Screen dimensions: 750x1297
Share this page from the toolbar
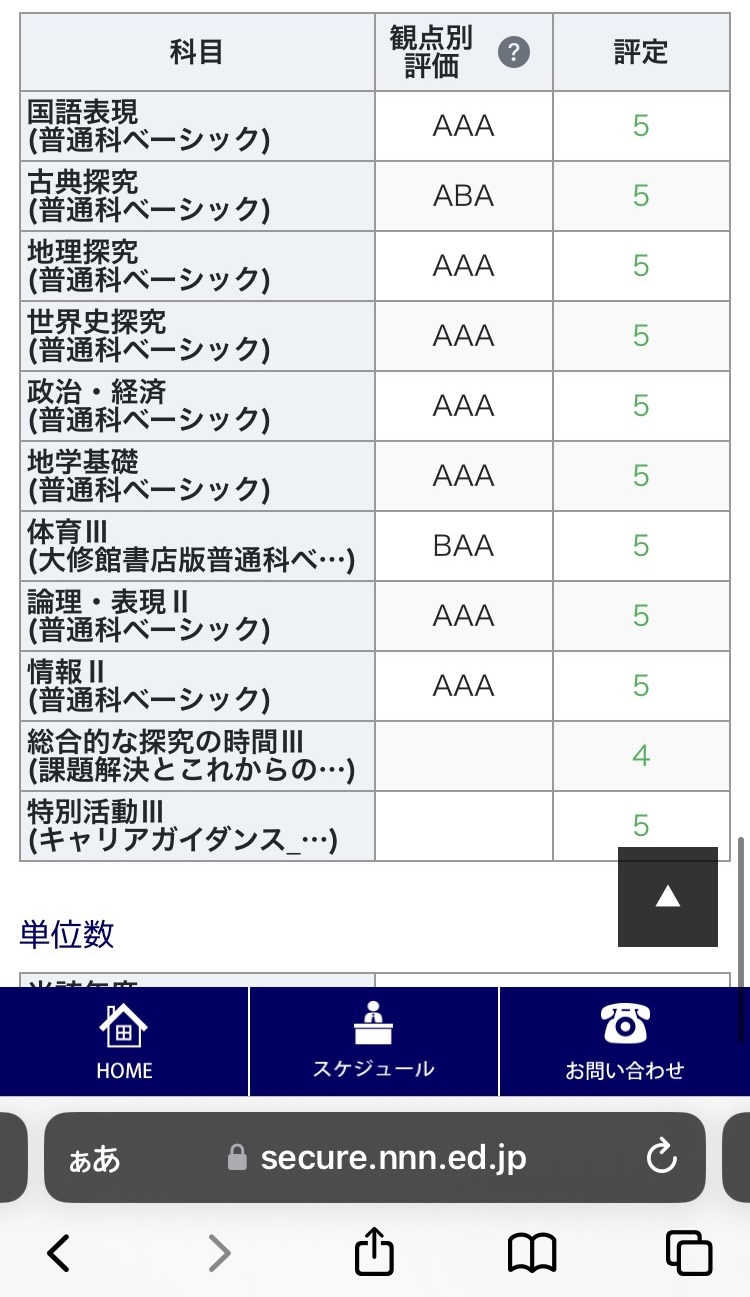tap(375, 1250)
